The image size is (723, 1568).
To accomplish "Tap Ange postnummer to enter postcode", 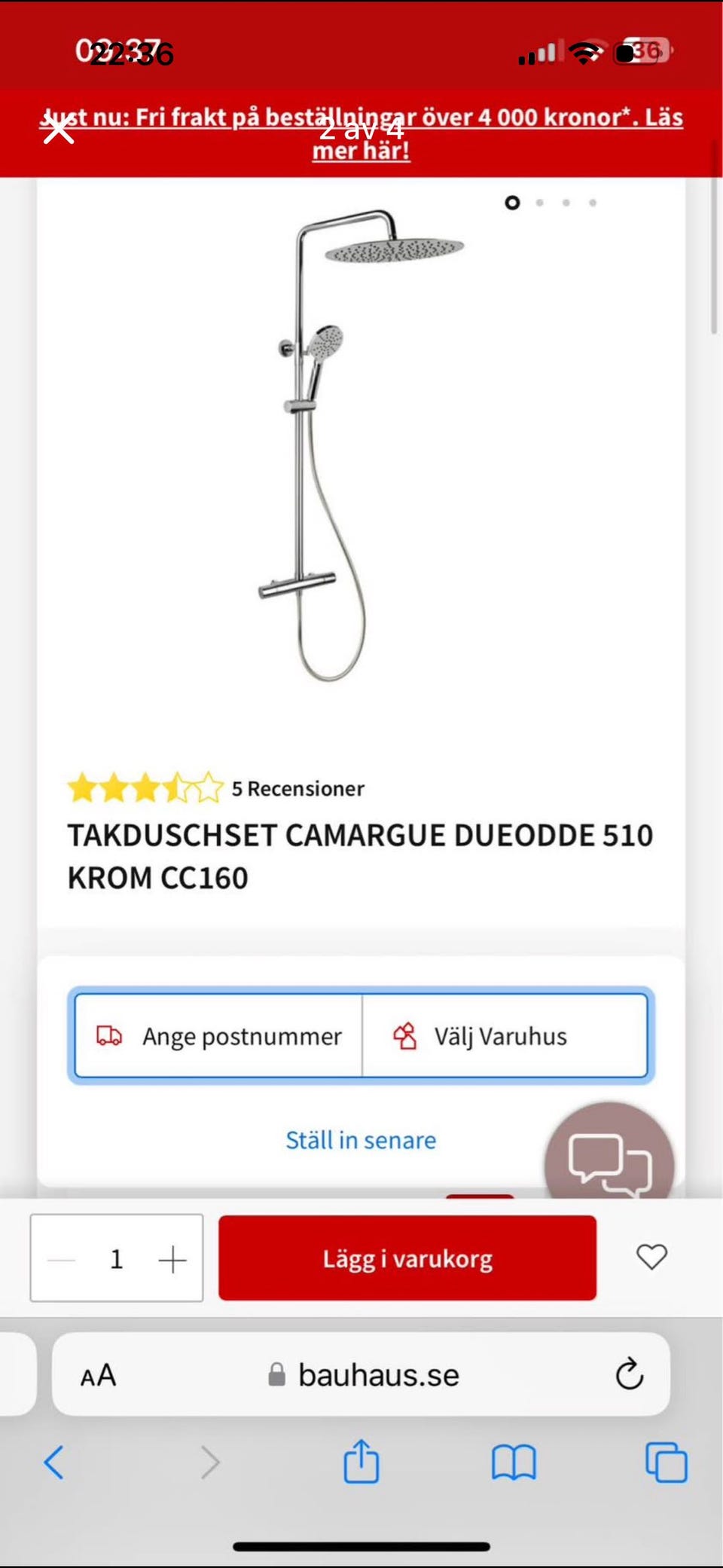I will (219, 1037).
